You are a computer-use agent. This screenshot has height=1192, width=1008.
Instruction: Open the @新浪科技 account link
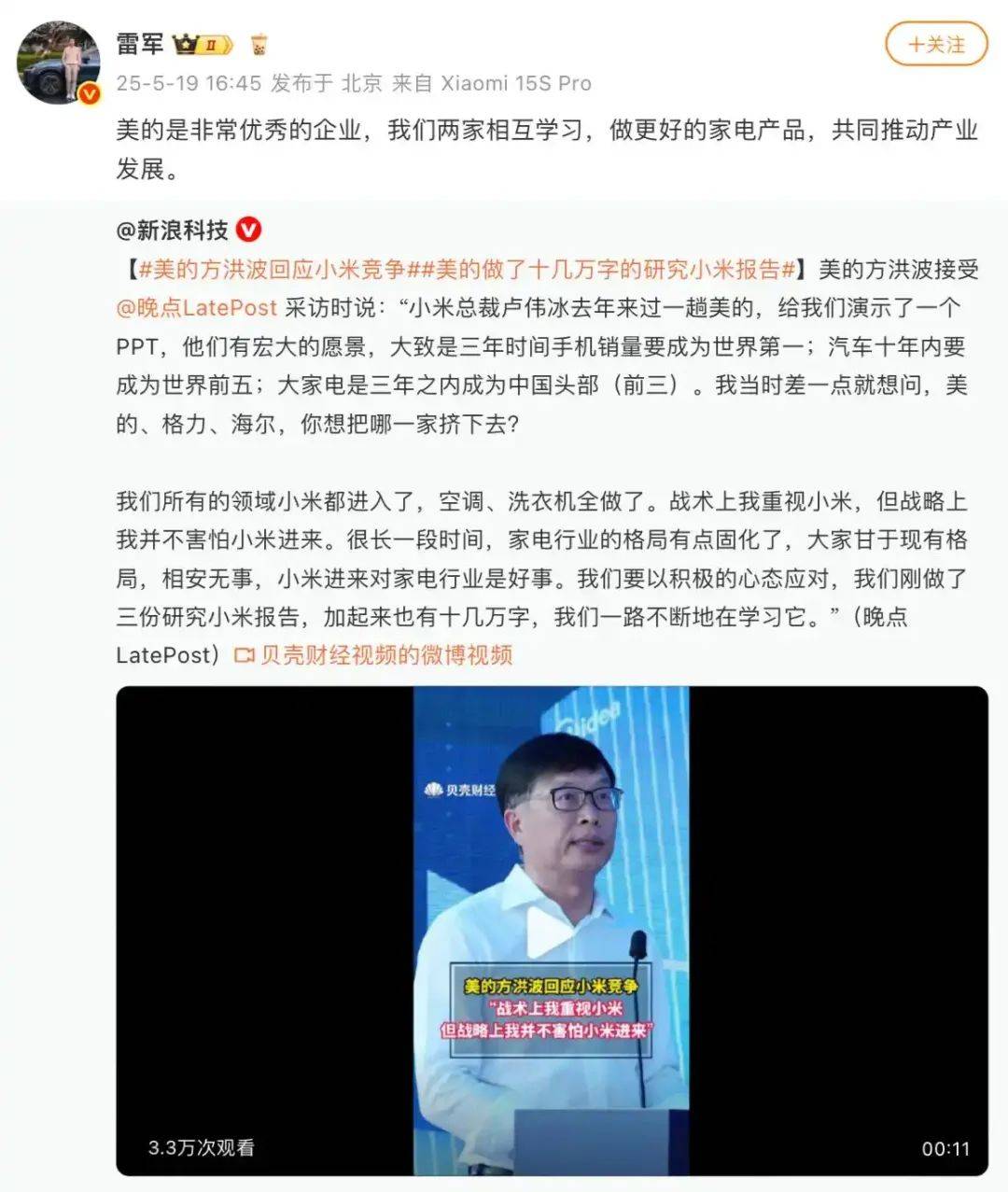click(x=173, y=230)
